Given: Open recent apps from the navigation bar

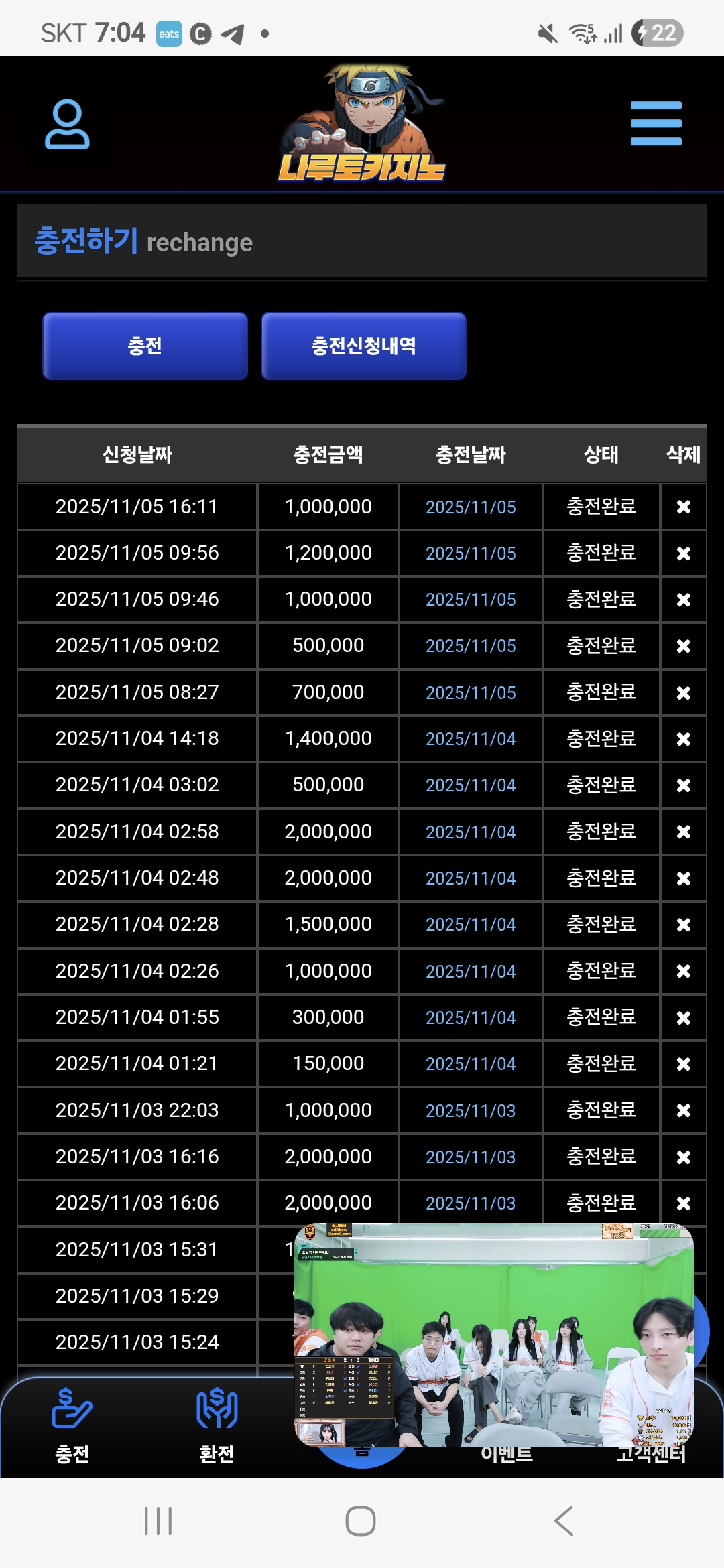Looking at the screenshot, I should tap(158, 1521).
